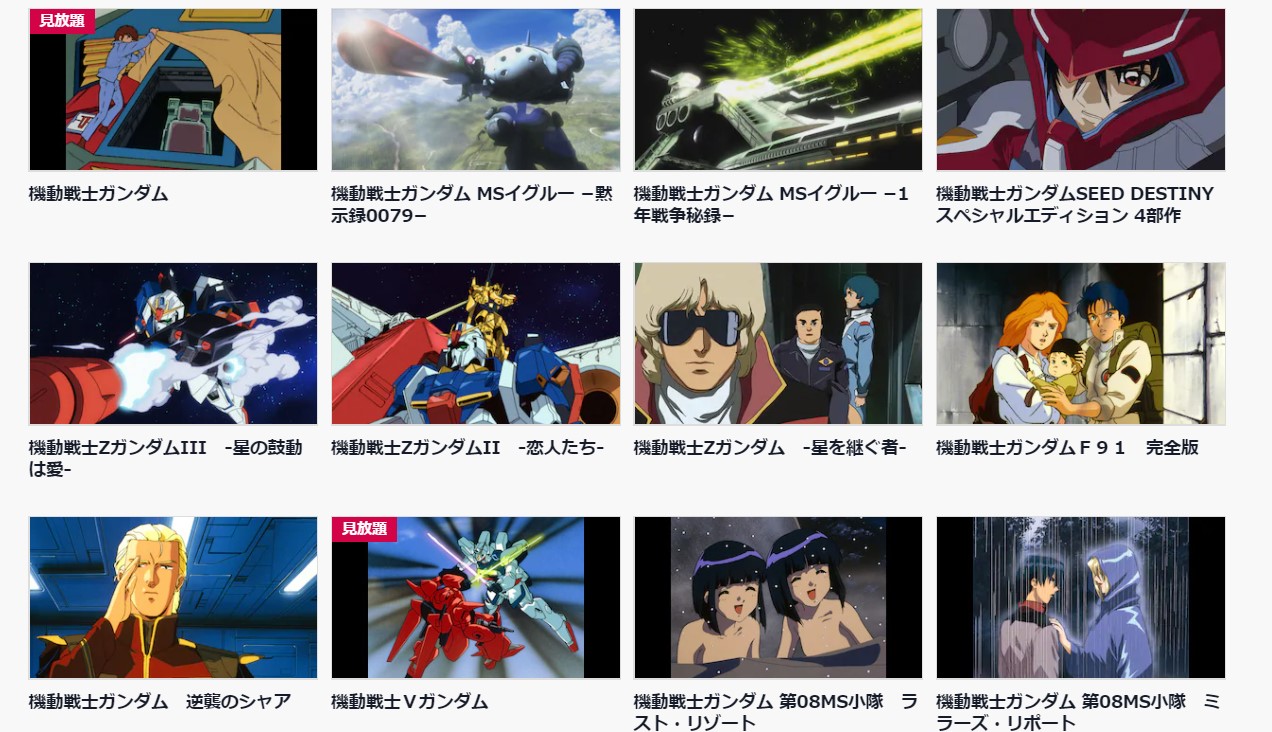Open 機動戦士Vガンダム tile
1272x732 pixels.
click(x=475, y=598)
